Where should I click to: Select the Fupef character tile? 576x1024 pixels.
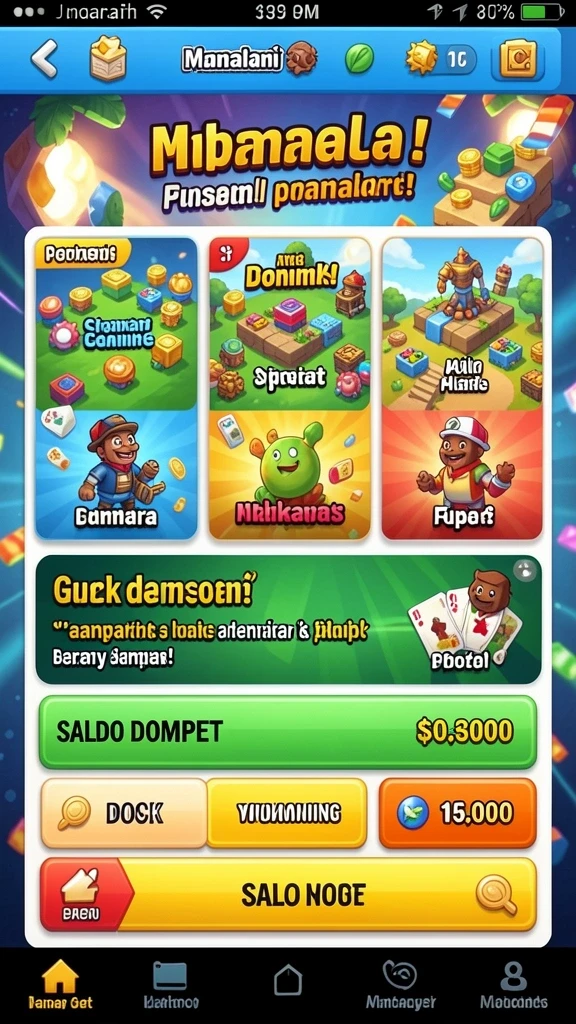pyautogui.click(x=462, y=475)
